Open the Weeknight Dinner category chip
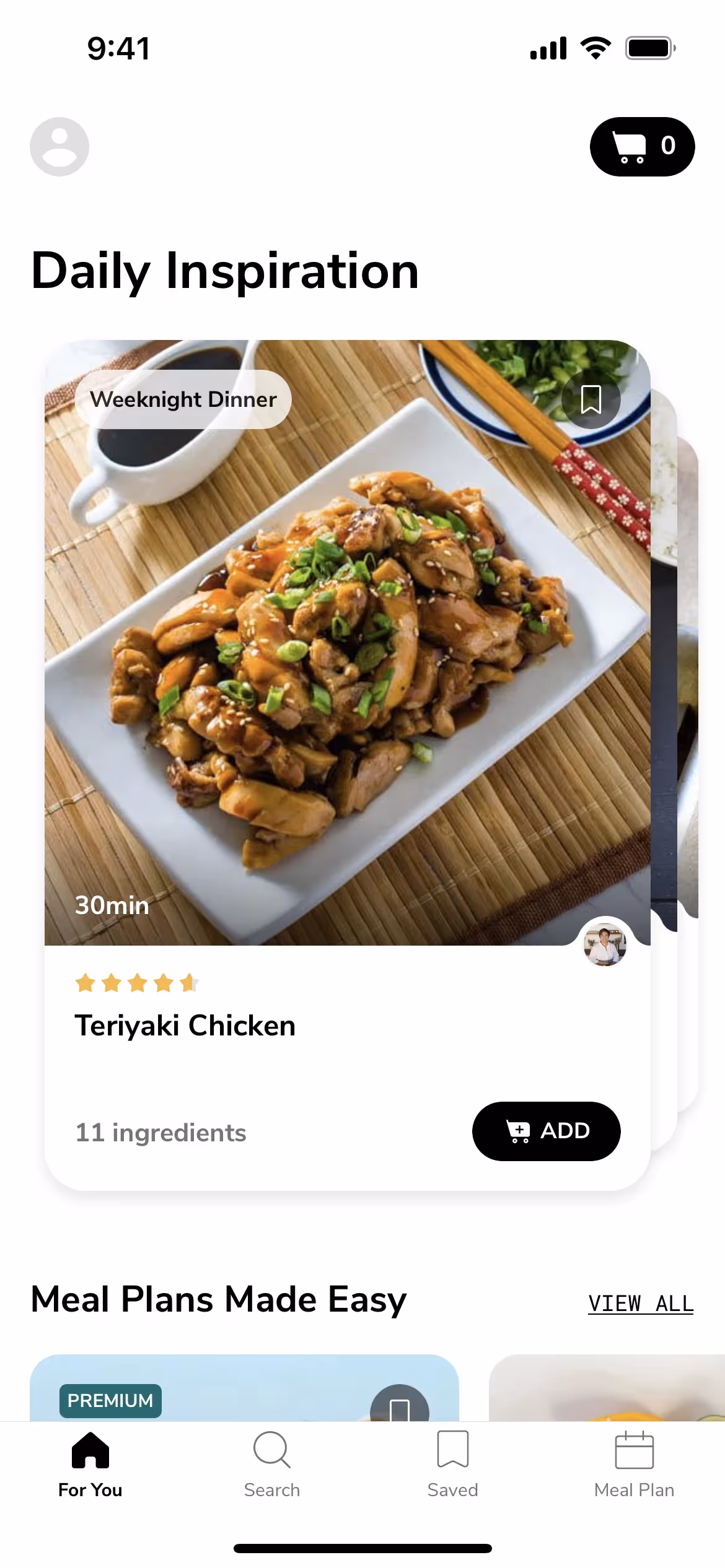The height and width of the screenshot is (1568, 725). 183,399
